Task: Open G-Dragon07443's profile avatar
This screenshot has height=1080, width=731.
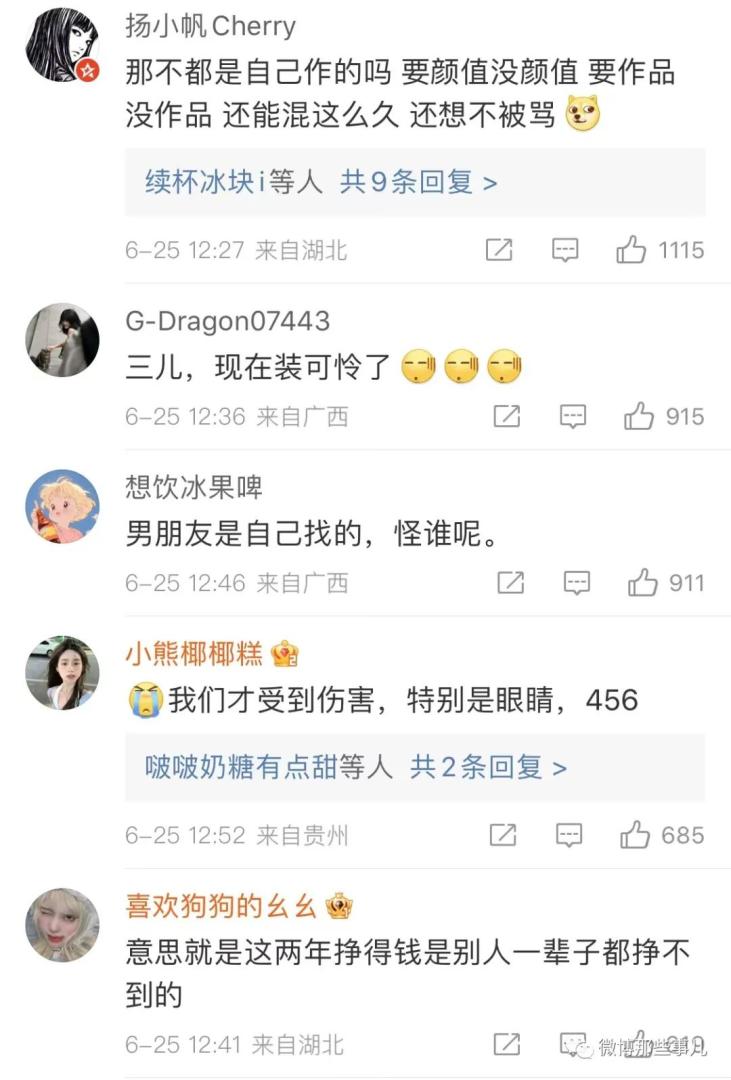Action: click(62, 340)
